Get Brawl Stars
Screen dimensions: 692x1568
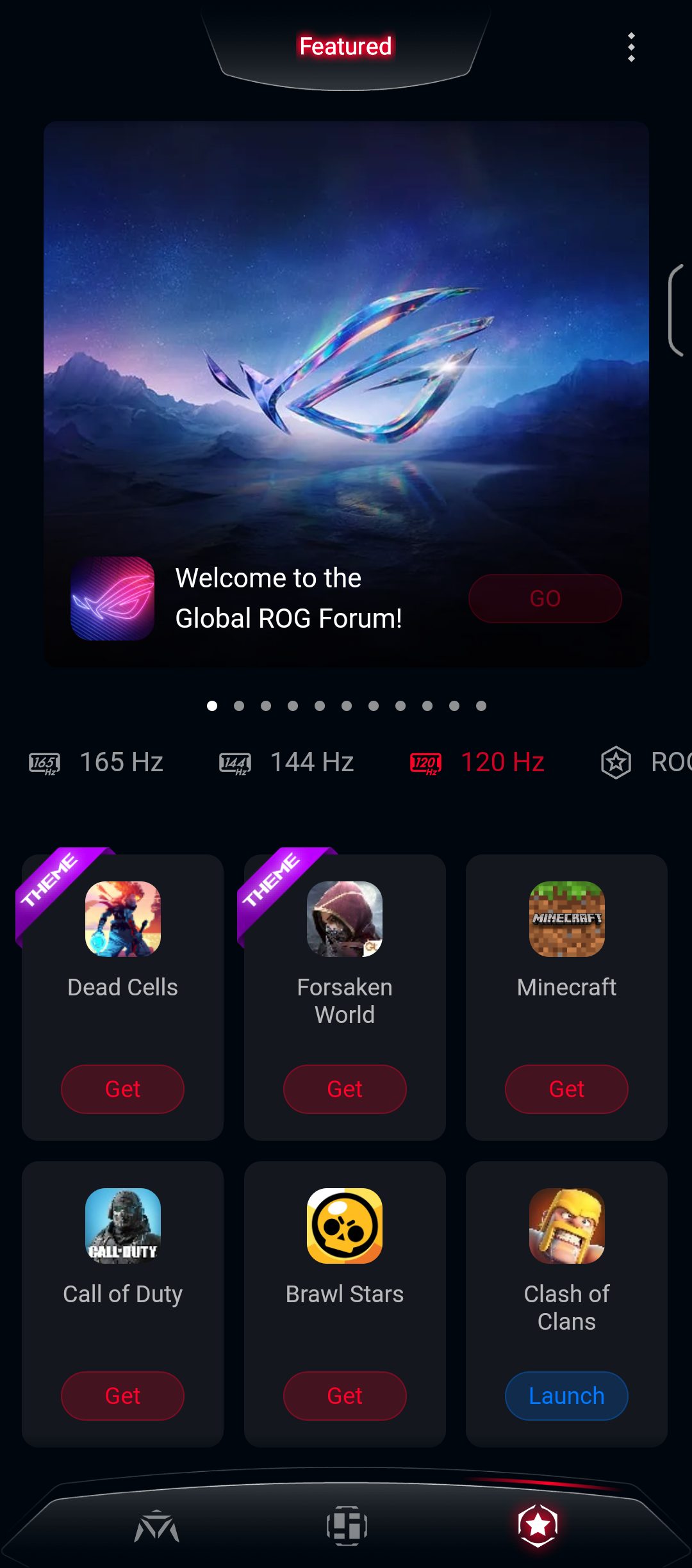point(345,1396)
